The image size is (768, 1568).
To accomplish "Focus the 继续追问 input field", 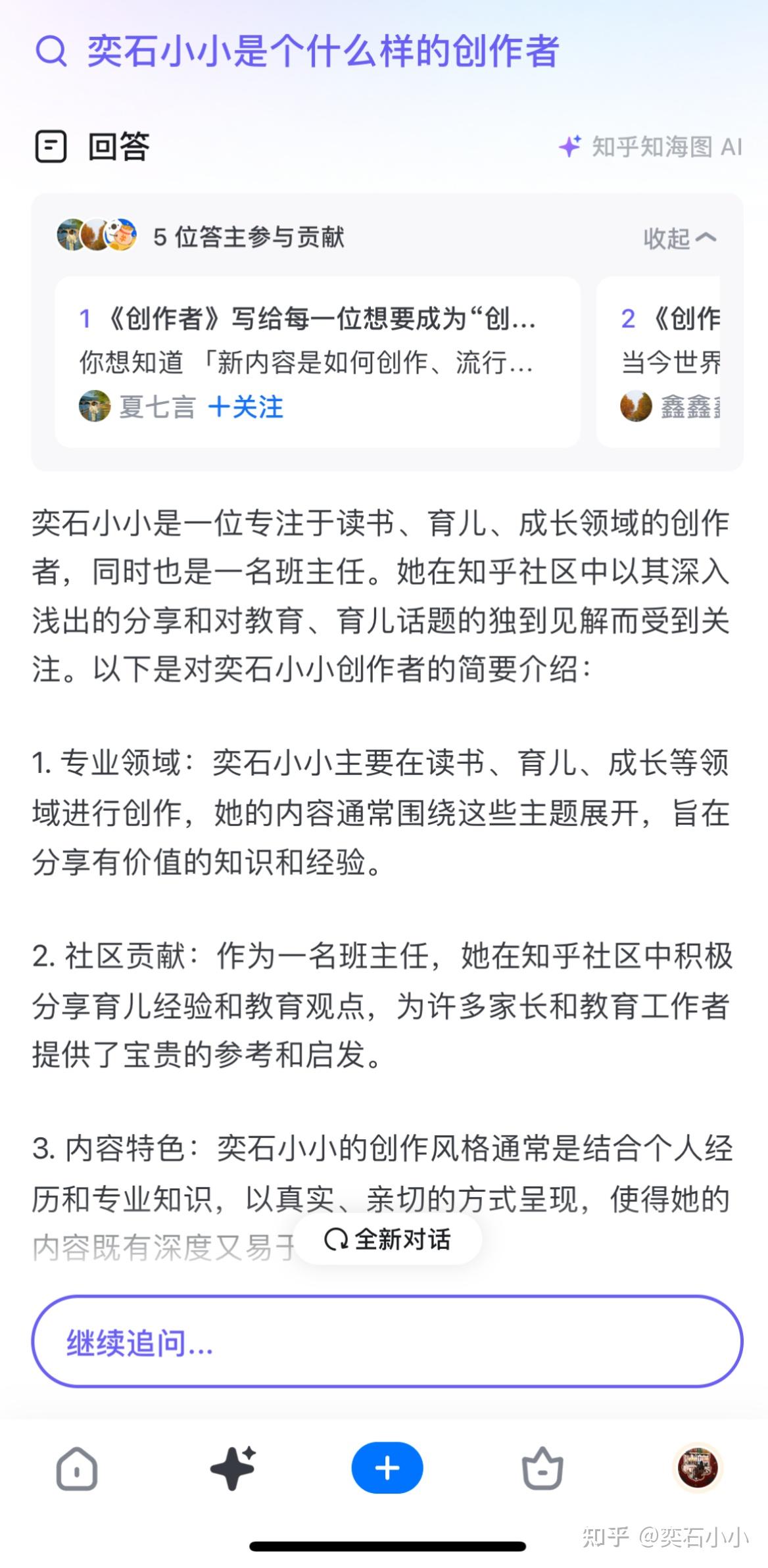I will point(387,1342).
